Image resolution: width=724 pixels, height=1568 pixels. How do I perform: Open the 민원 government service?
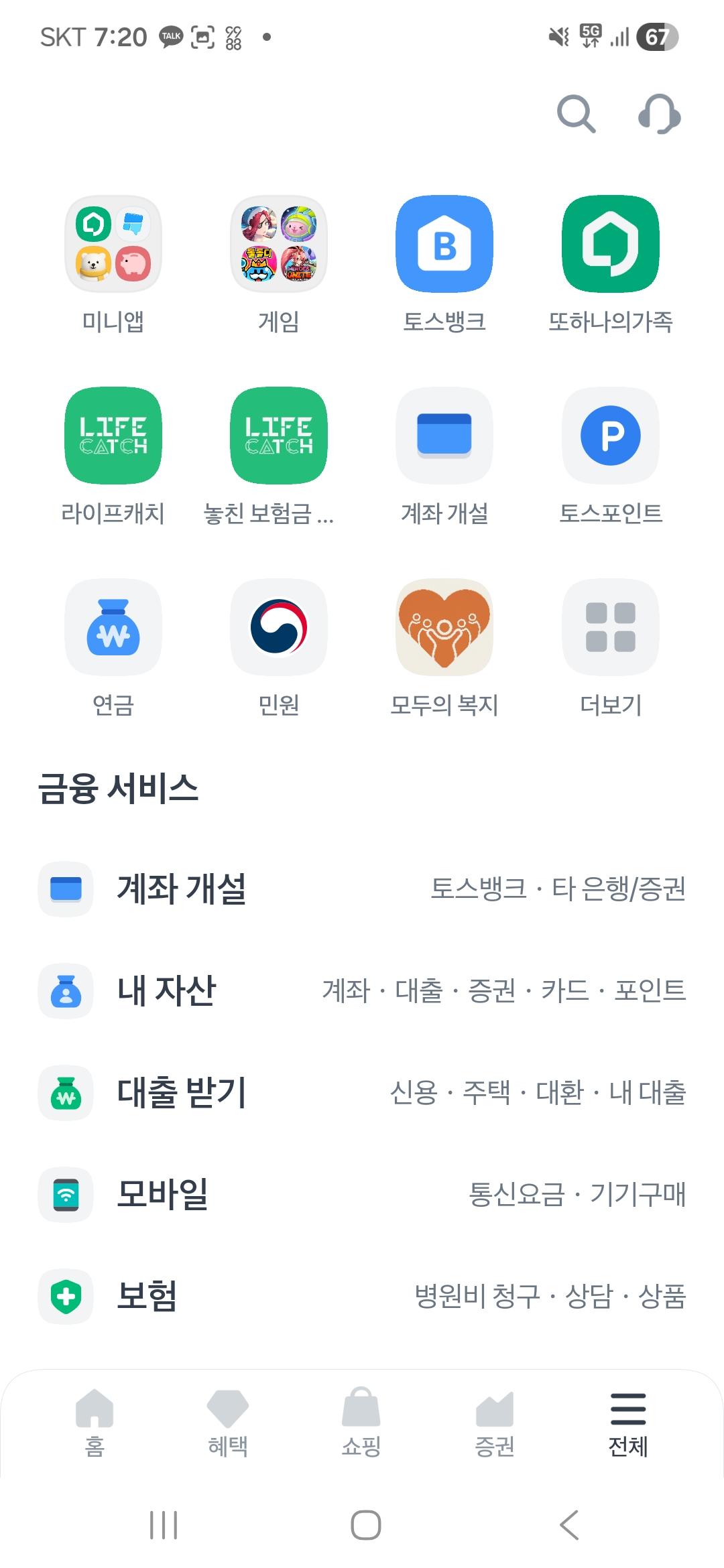pos(278,627)
